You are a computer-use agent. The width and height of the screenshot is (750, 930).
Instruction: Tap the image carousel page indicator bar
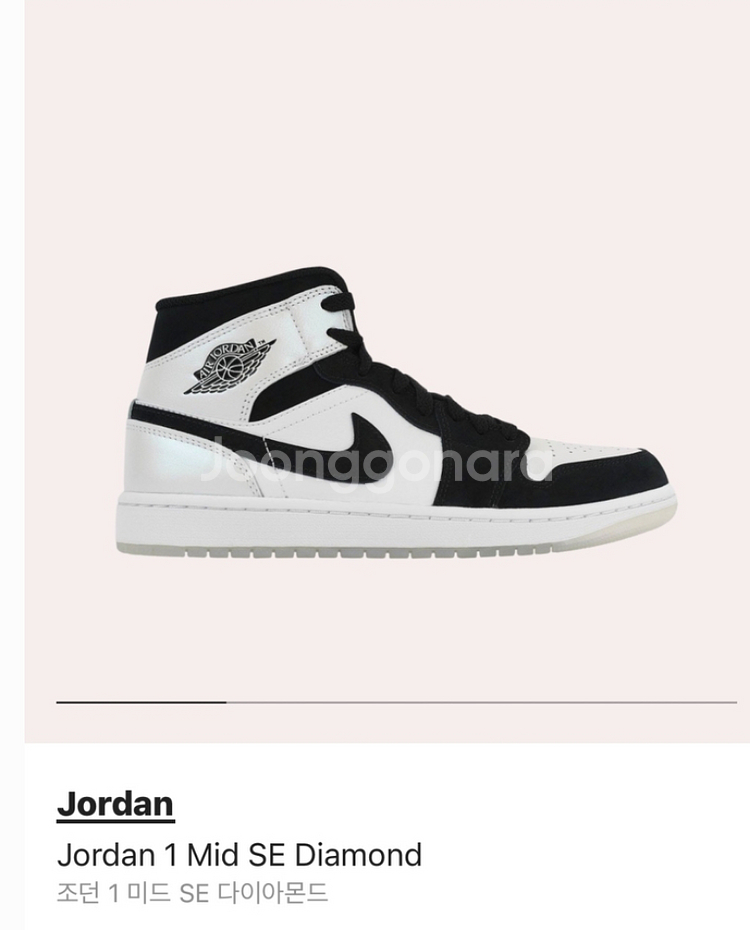(x=396, y=703)
